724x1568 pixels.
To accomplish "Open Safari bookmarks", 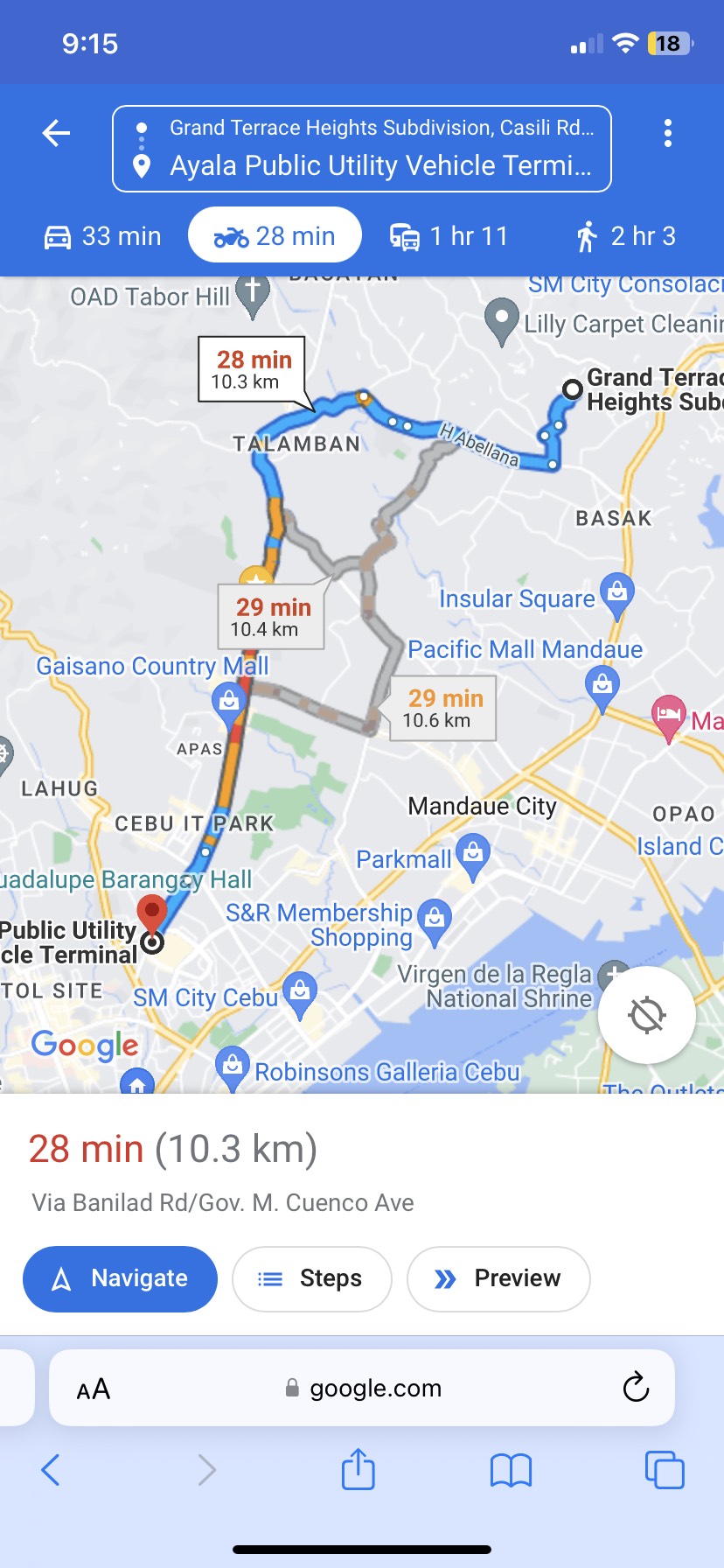I will point(511,1470).
